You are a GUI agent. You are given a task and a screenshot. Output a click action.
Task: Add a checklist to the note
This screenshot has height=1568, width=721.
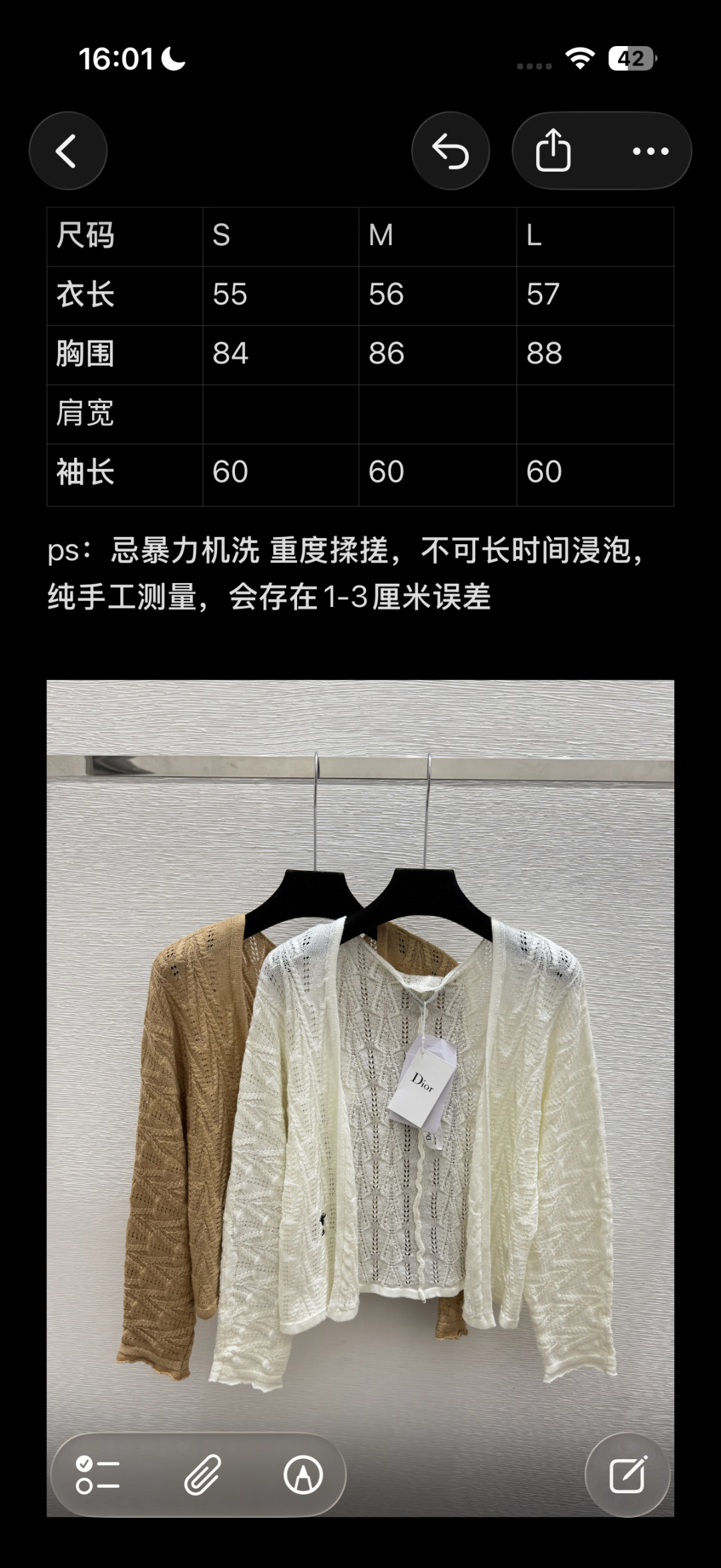coord(97,1475)
